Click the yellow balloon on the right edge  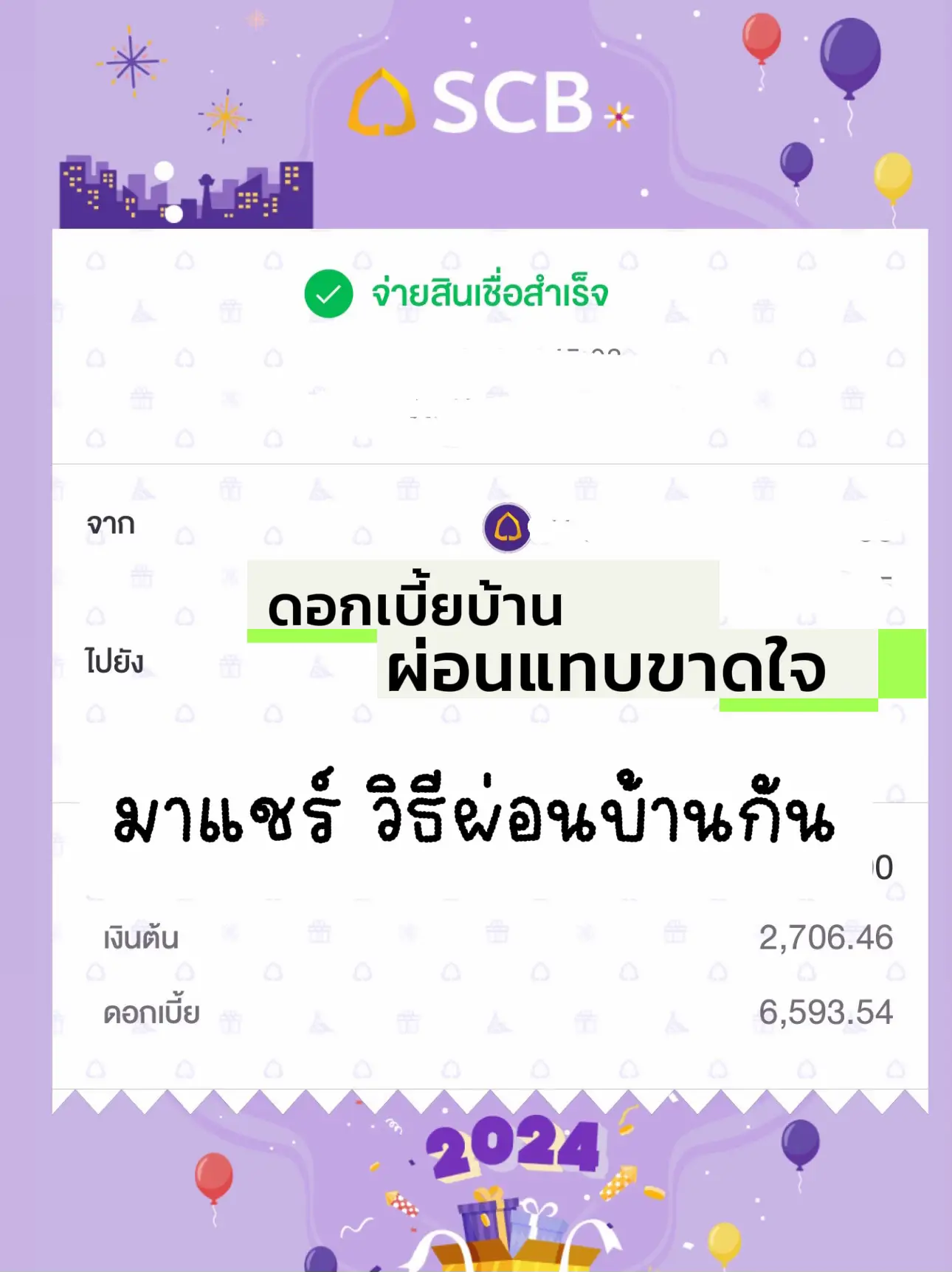click(894, 177)
